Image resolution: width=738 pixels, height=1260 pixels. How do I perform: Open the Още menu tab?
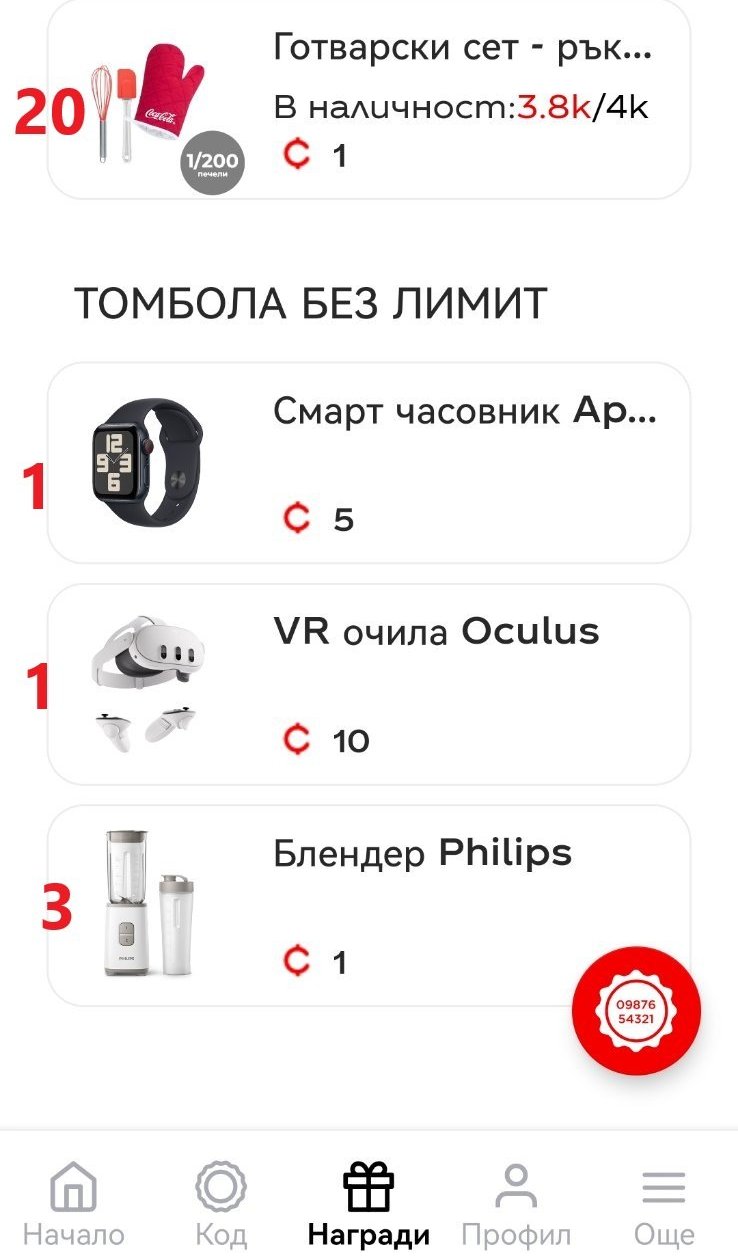[x=663, y=1204]
